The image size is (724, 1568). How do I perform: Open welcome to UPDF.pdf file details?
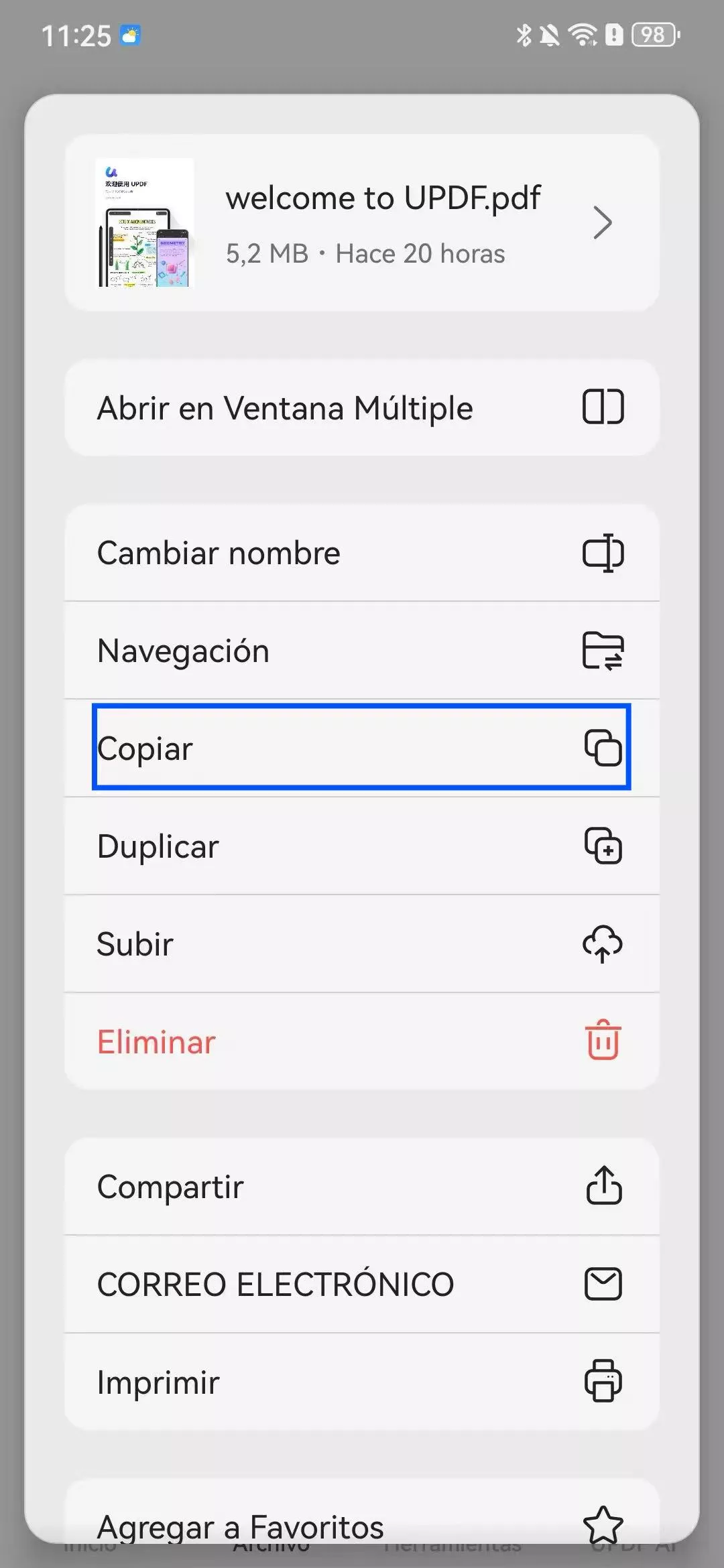362,222
